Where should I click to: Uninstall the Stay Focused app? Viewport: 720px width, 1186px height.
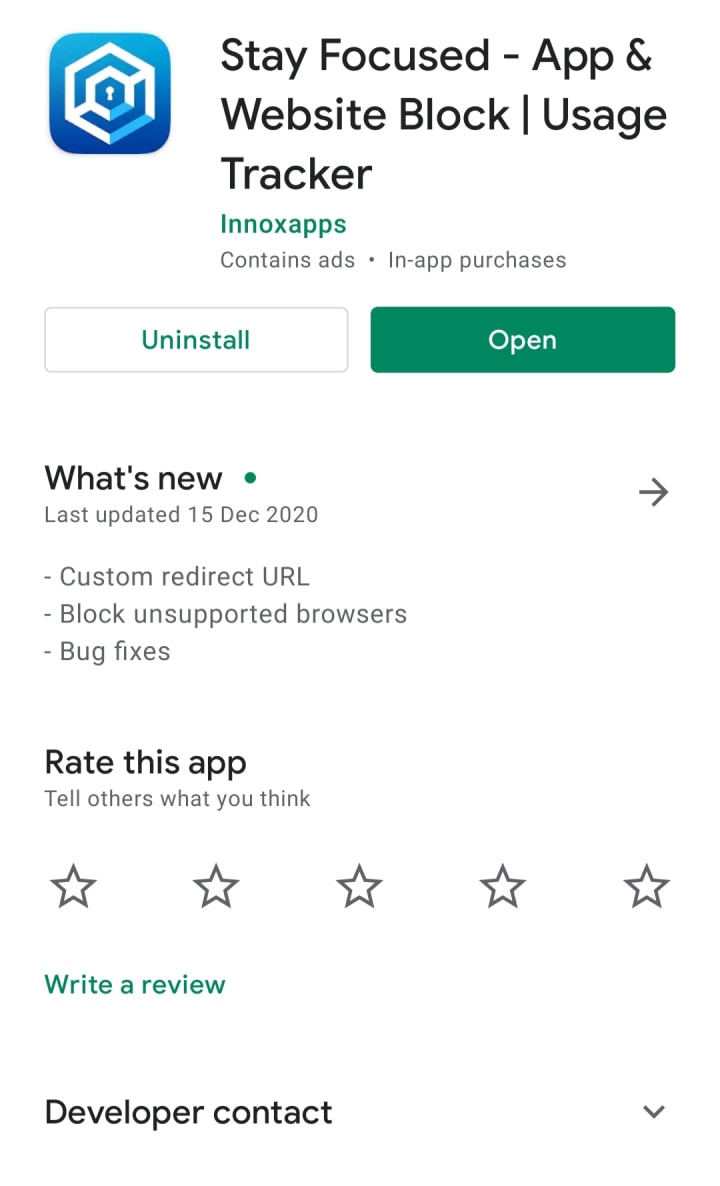[x=196, y=340]
